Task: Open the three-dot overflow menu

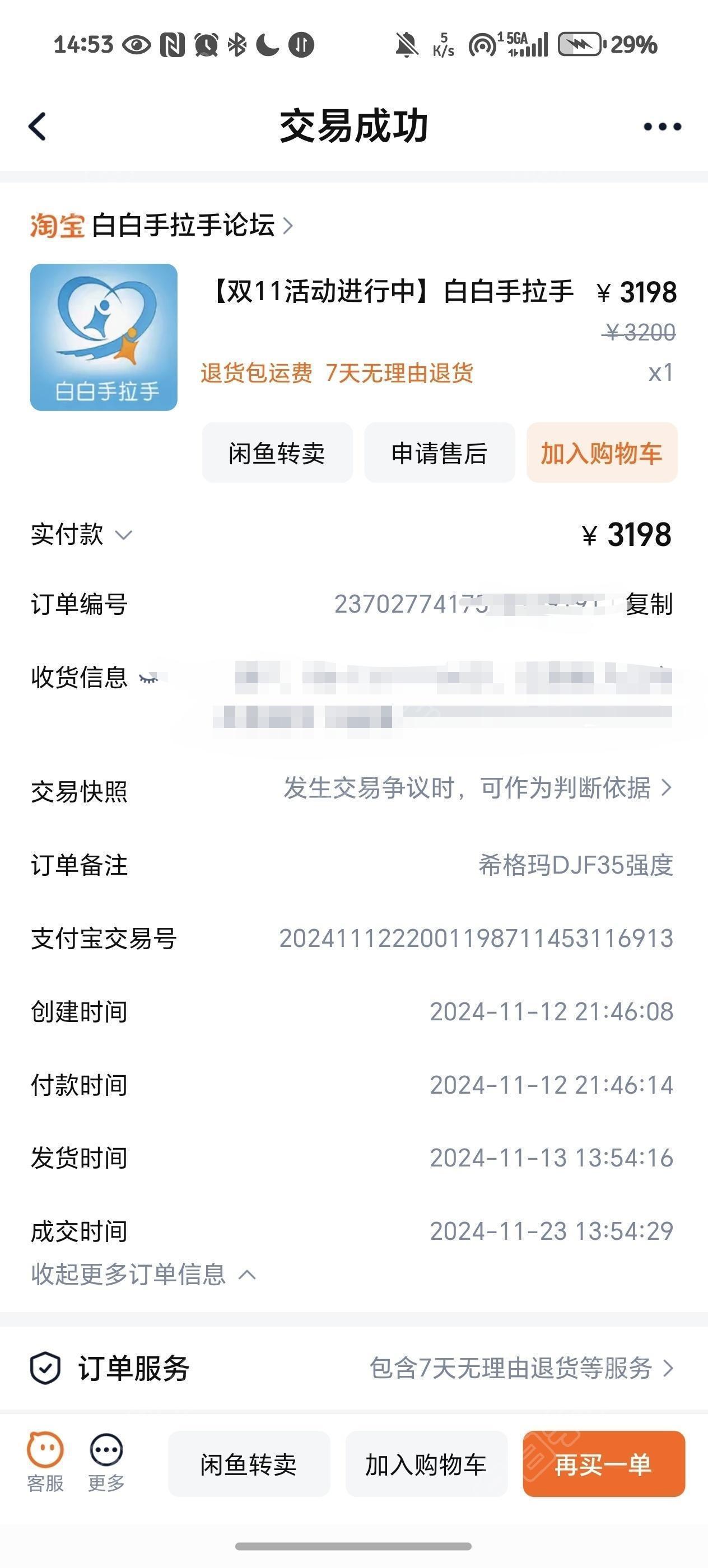Action: click(662, 127)
